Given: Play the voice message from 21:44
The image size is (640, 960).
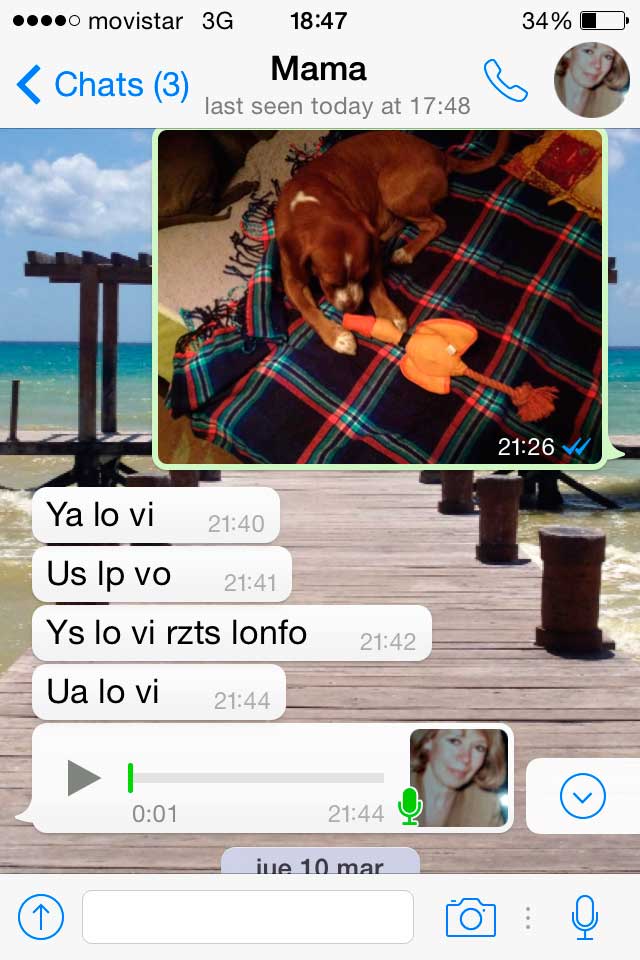Looking at the screenshot, I should point(84,778).
